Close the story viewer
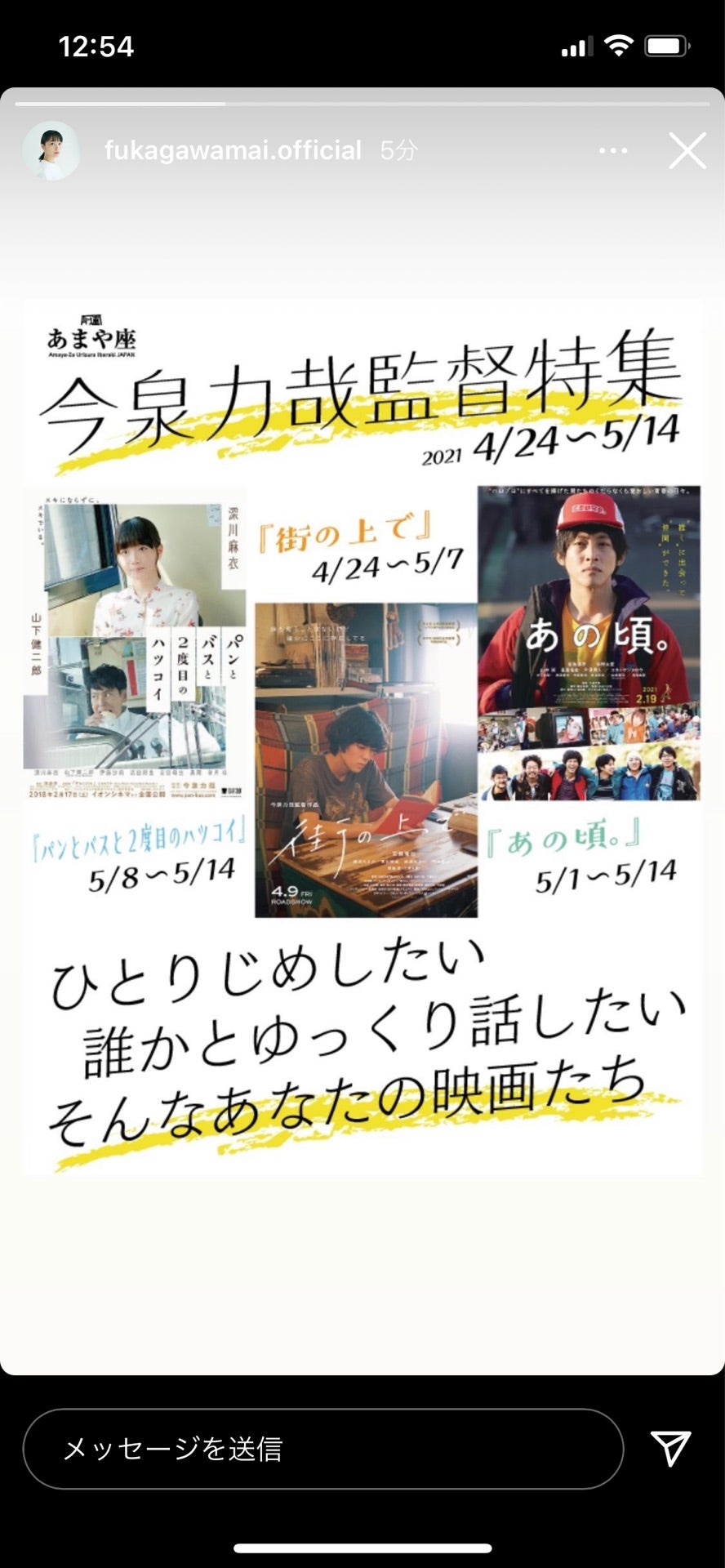Image resolution: width=725 pixels, height=1568 pixels. point(687,151)
